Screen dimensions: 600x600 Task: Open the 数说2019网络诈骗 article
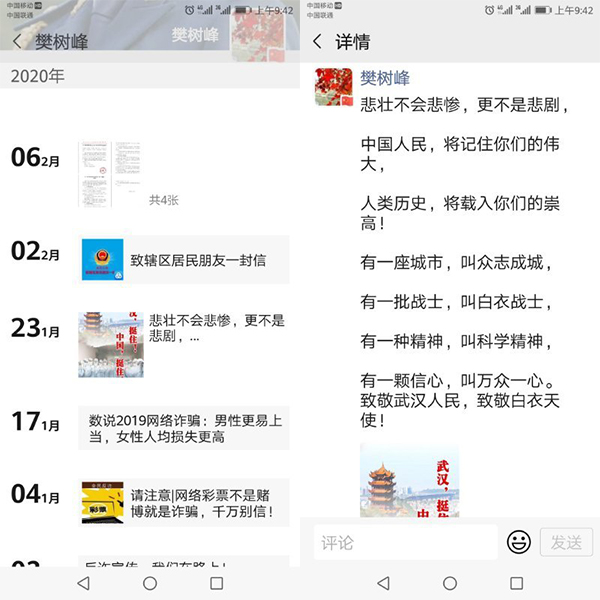point(185,428)
